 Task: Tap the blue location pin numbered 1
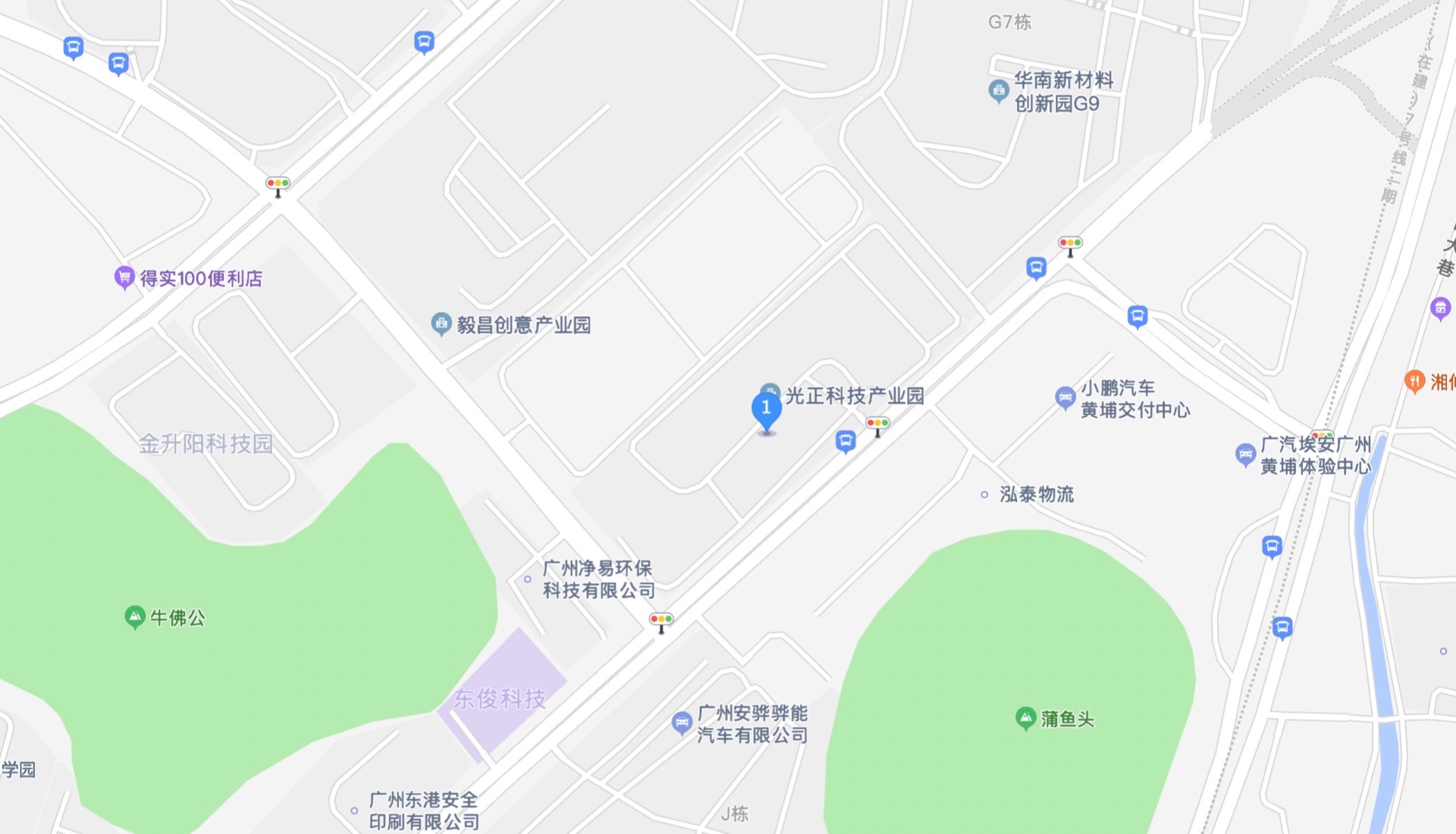pyautogui.click(x=766, y=410)
